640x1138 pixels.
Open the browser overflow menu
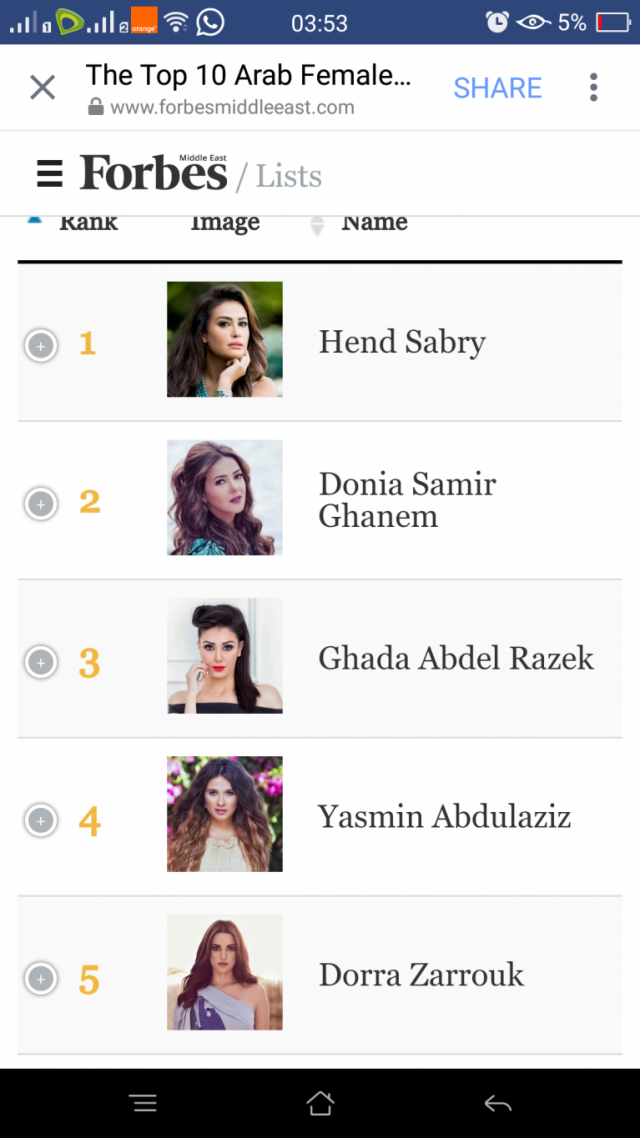593,88
